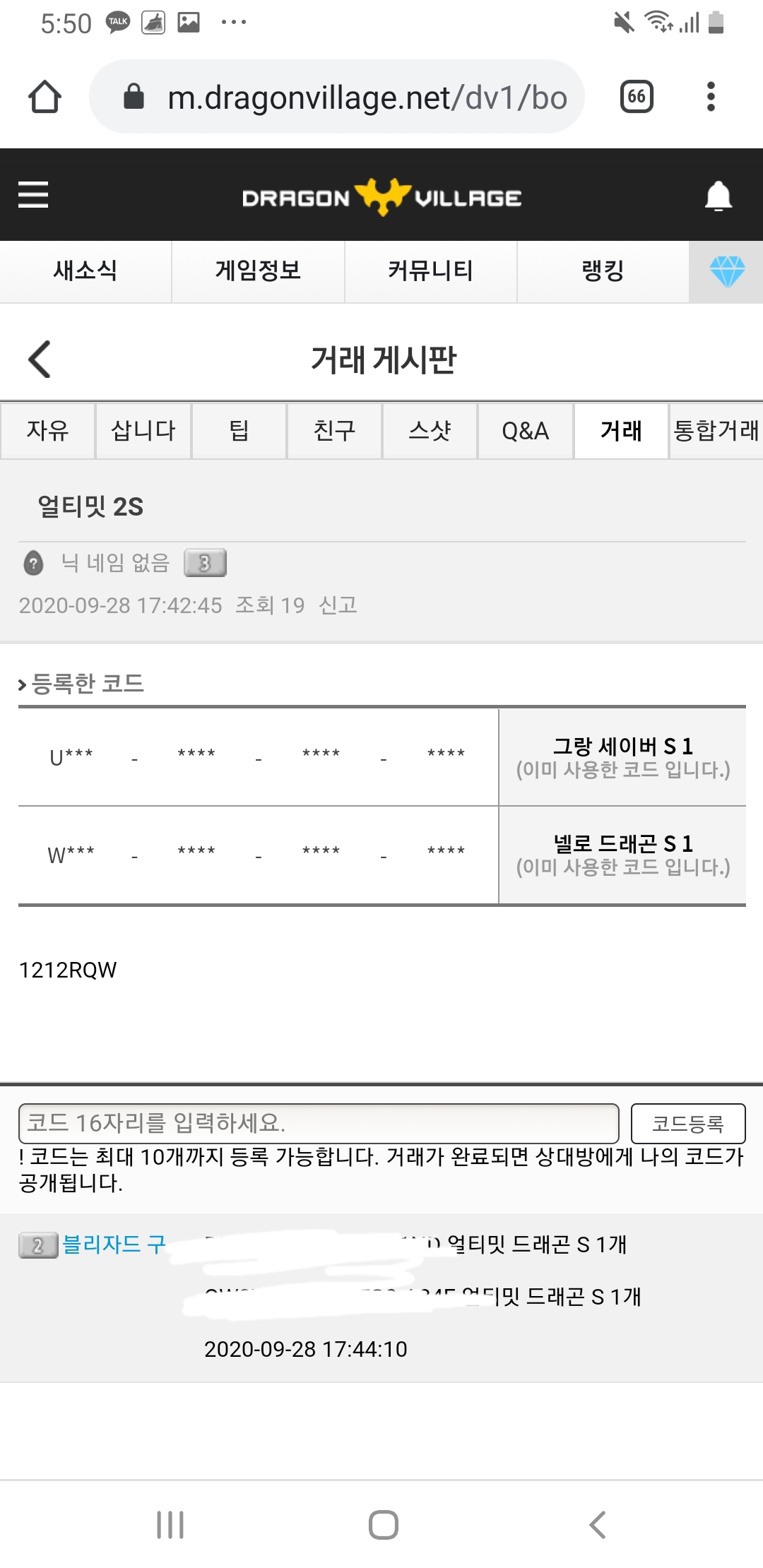Open the 커뮤니티 menu
763x1568 pixels.
430,271
